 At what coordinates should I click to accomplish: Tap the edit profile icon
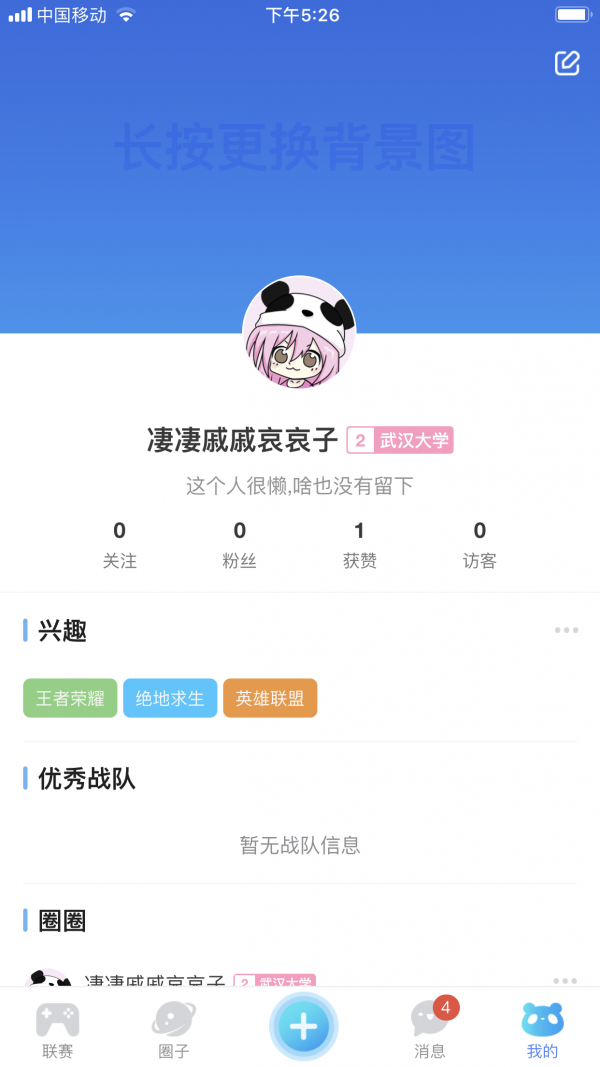point(567,63)
